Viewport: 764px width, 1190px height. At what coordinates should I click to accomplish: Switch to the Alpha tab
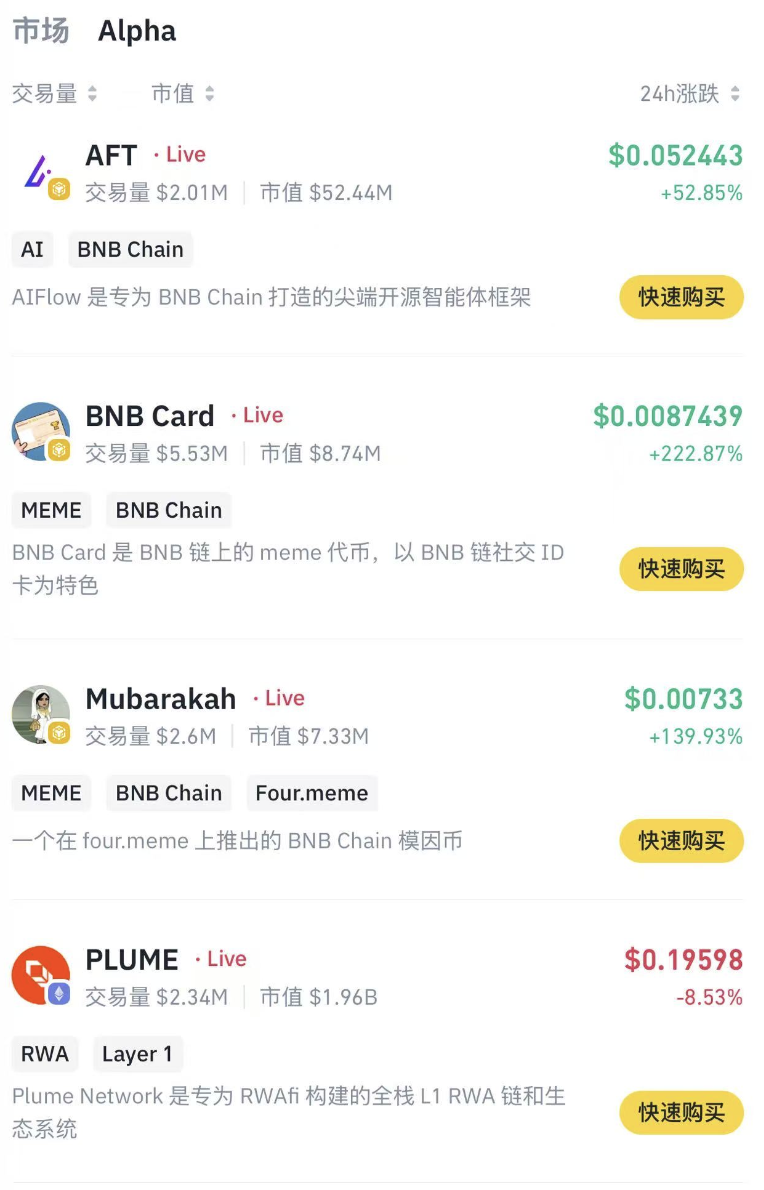click(136, 31)
